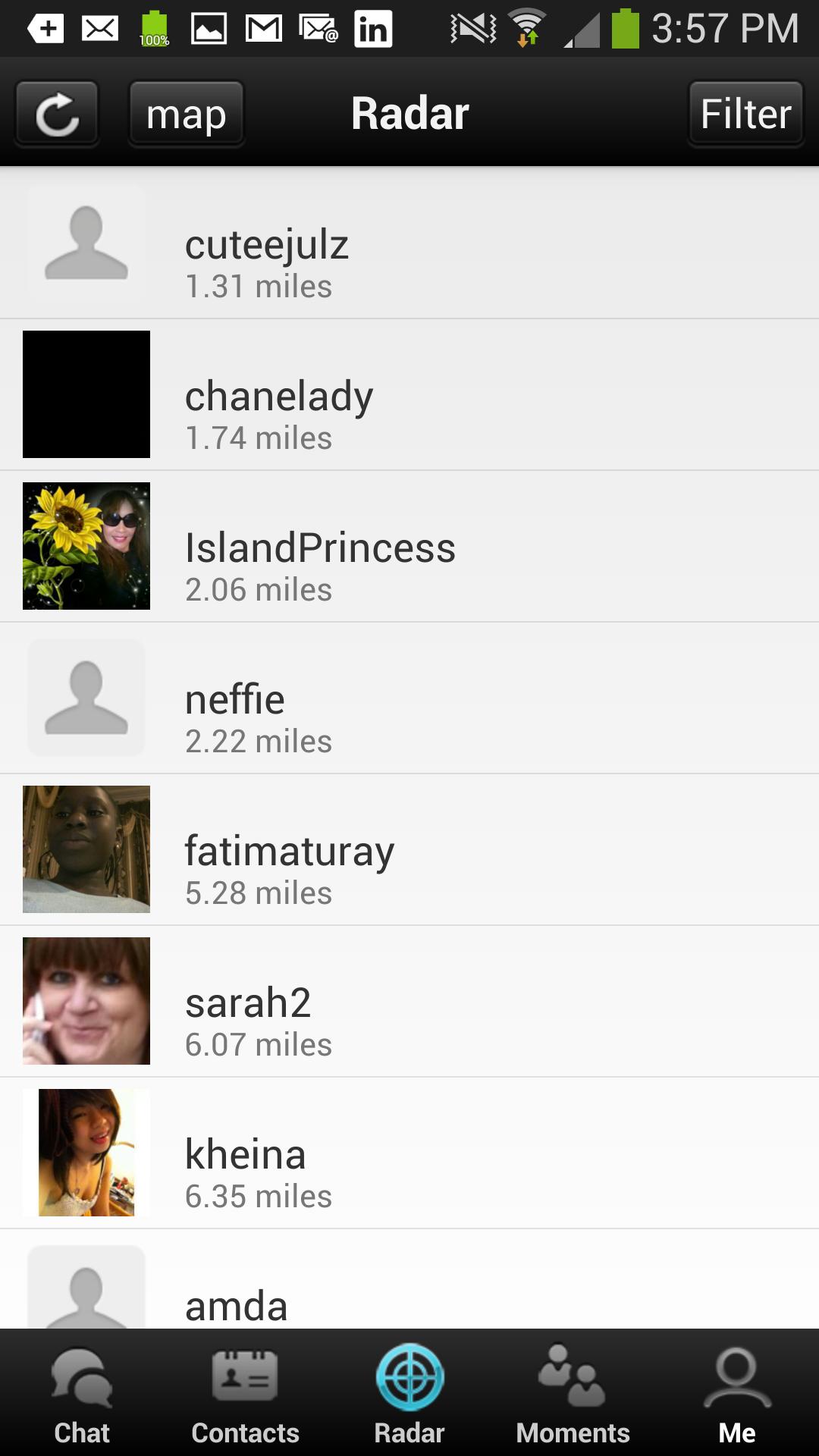Tap the LinkedIn notification icon in status bar
This screenshot has height=1456, width=819.
pyautogui.click(x=373, y=27)
